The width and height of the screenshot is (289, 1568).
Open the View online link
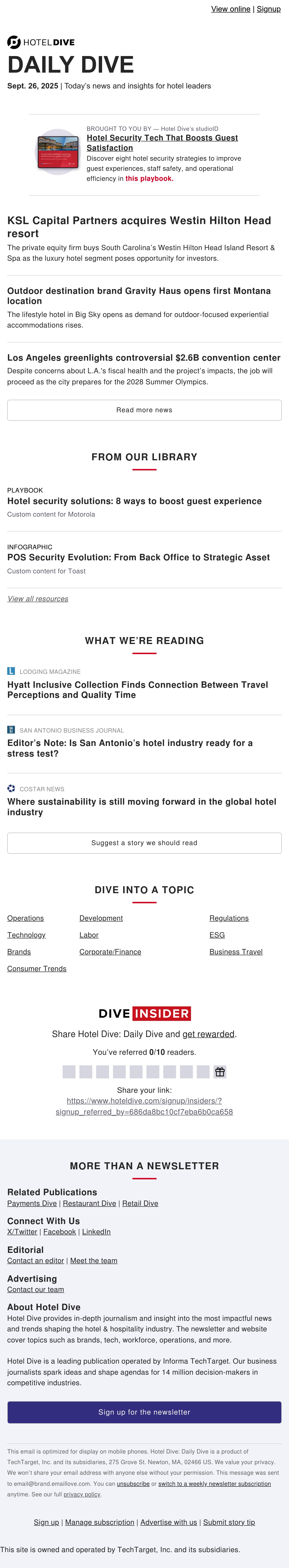coord(230,9)
